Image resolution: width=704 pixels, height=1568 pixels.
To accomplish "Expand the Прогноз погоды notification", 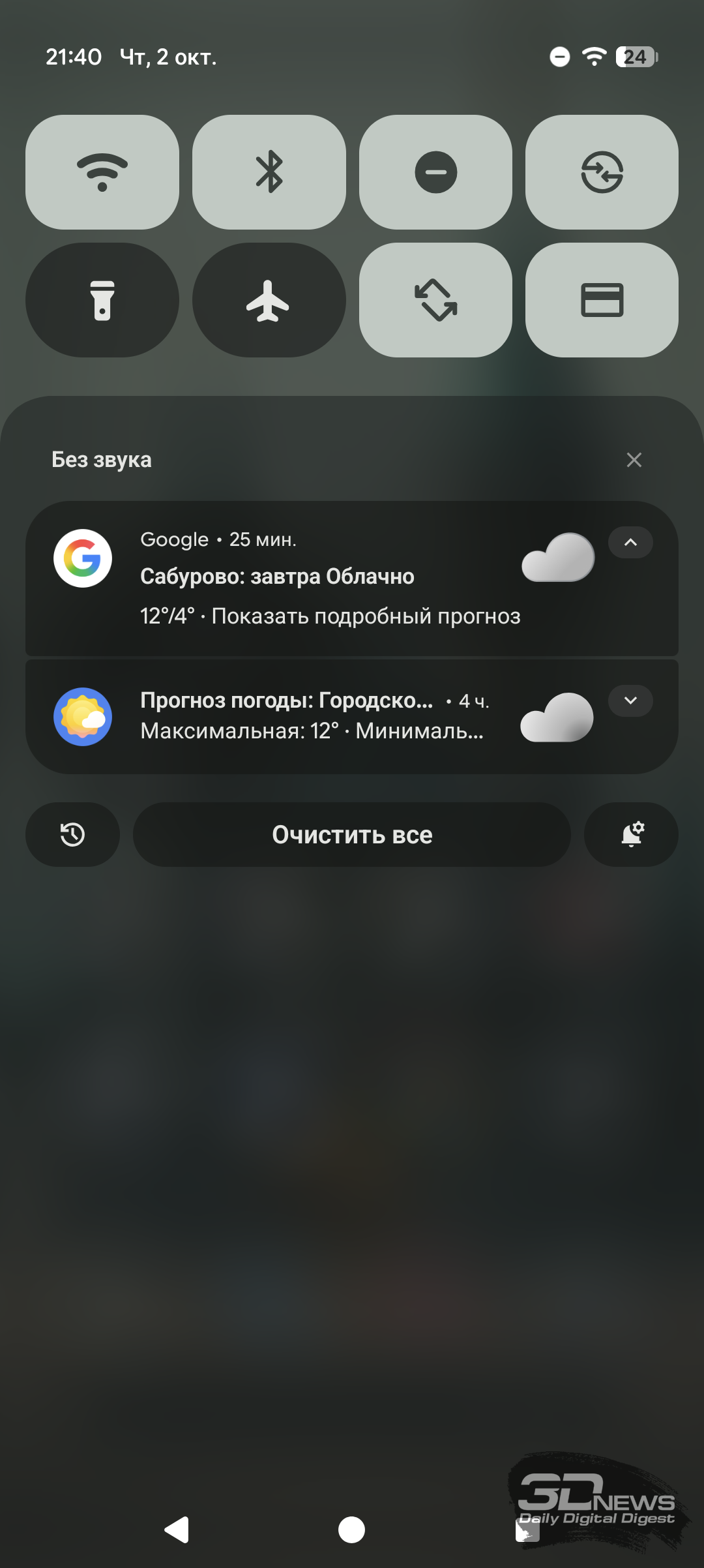I will point(630,701).
